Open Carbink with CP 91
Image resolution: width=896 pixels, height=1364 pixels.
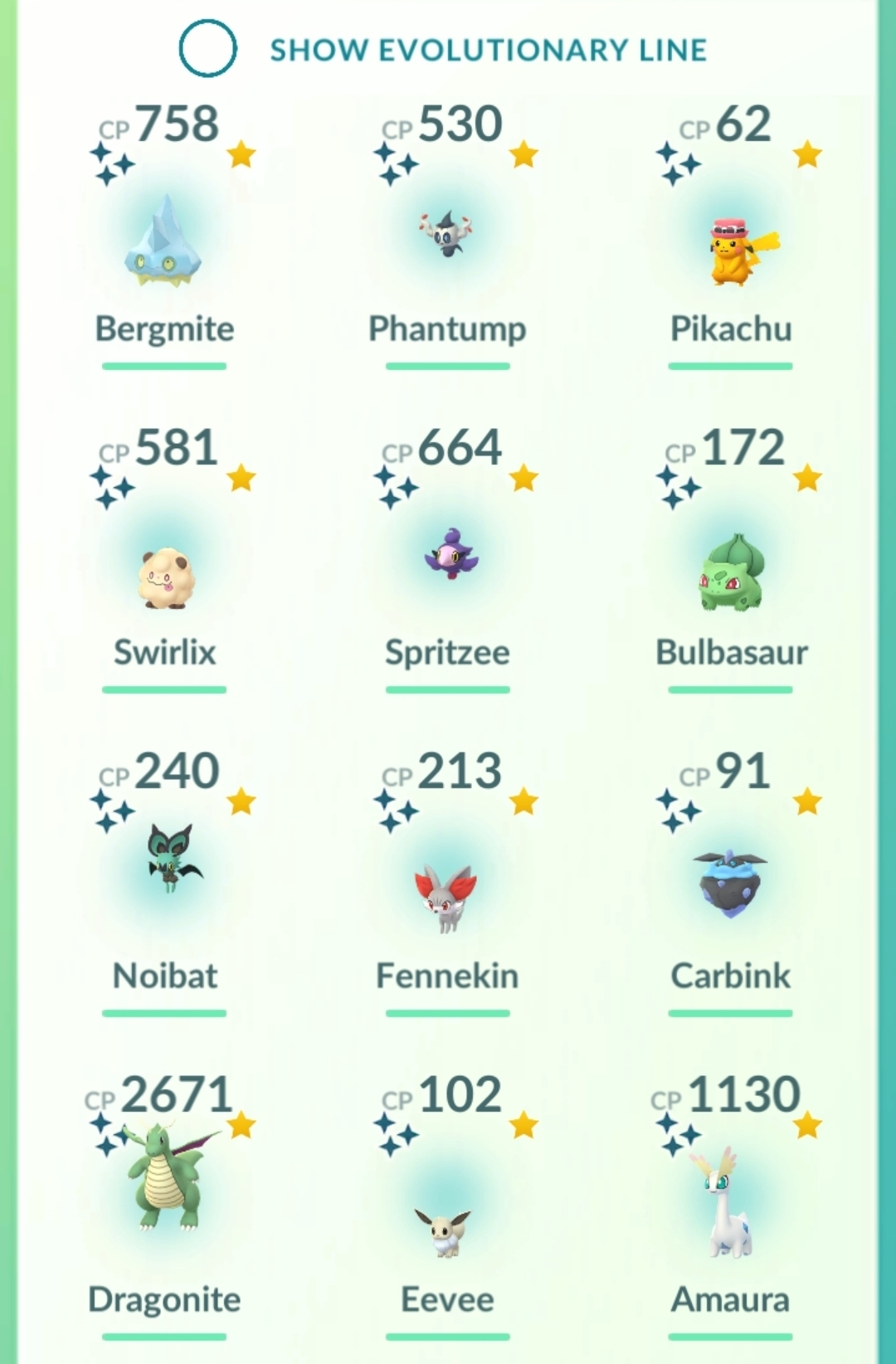730,884
